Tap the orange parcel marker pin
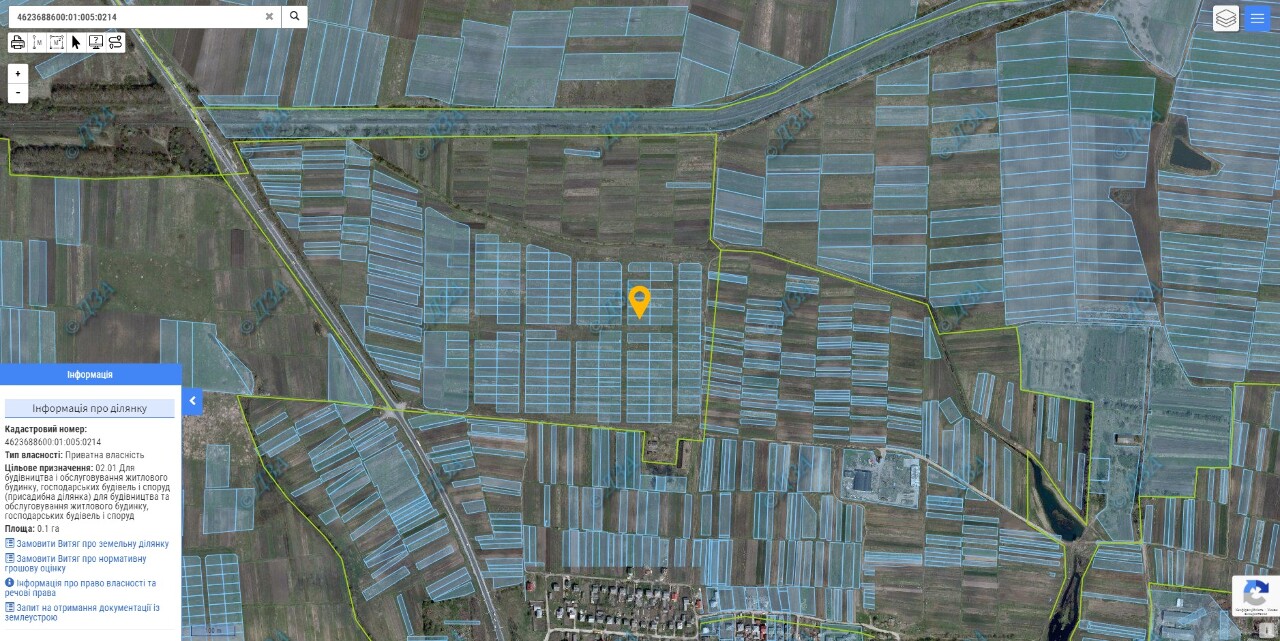This screenshot has width=1280, height=641. point(639,301)
